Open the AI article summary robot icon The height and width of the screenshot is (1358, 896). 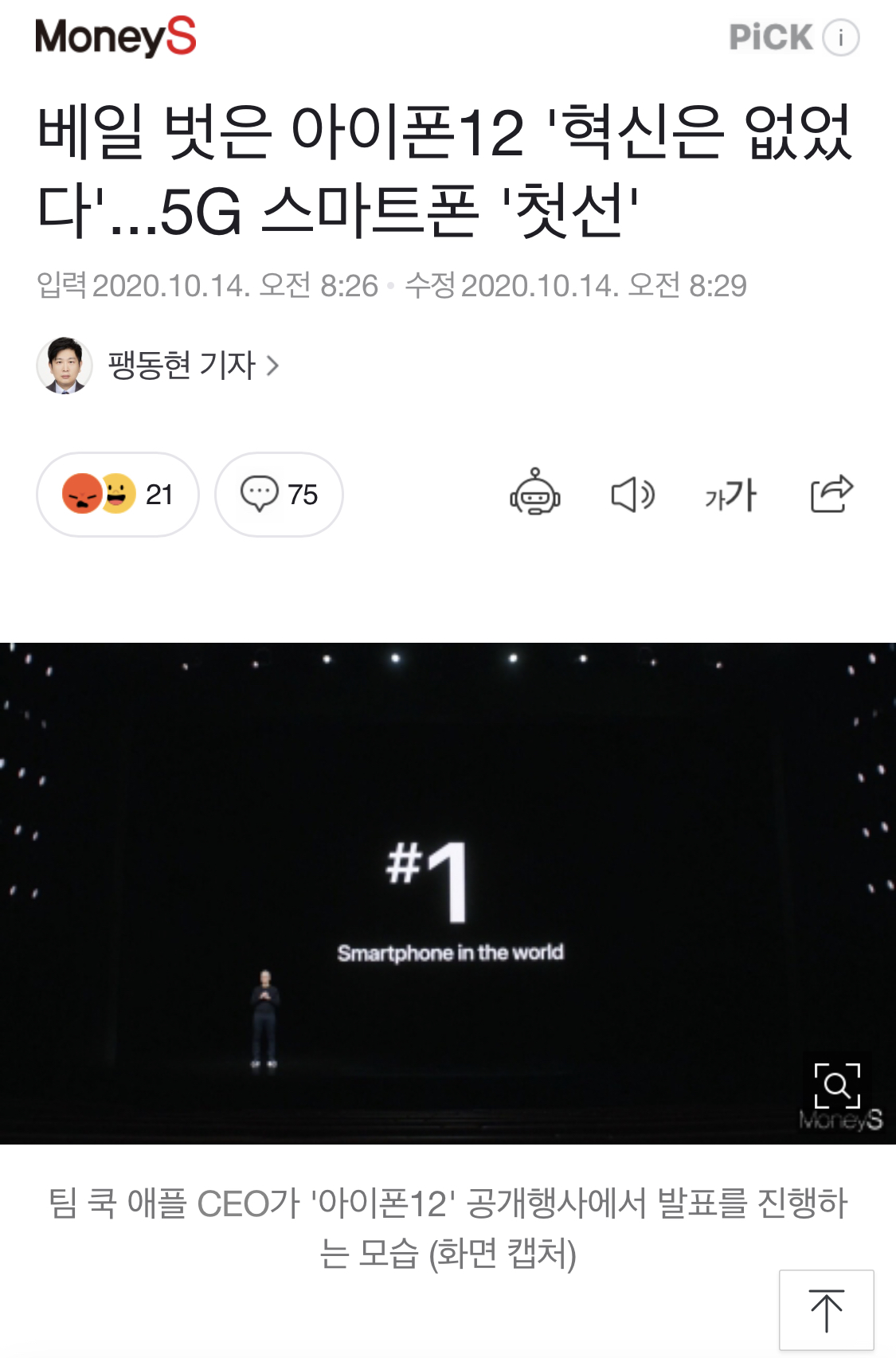click(534, 495)
